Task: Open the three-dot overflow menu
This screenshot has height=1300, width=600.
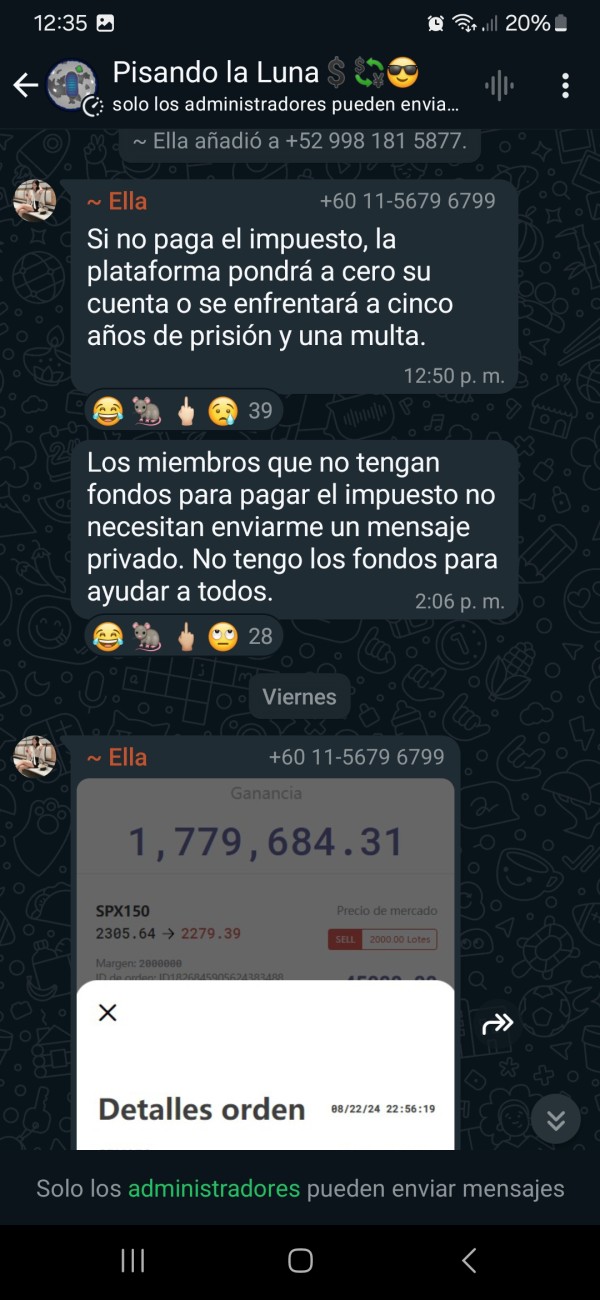Action: click(565, 86)
